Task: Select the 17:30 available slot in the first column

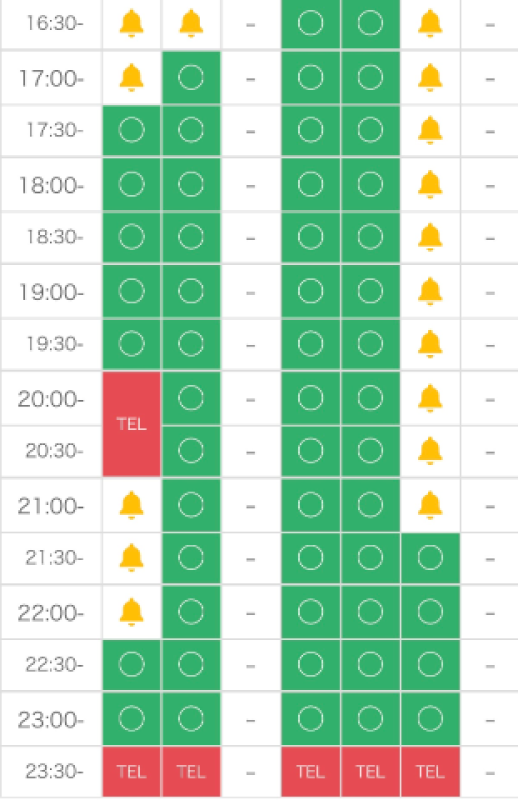Action: (132, 131)
